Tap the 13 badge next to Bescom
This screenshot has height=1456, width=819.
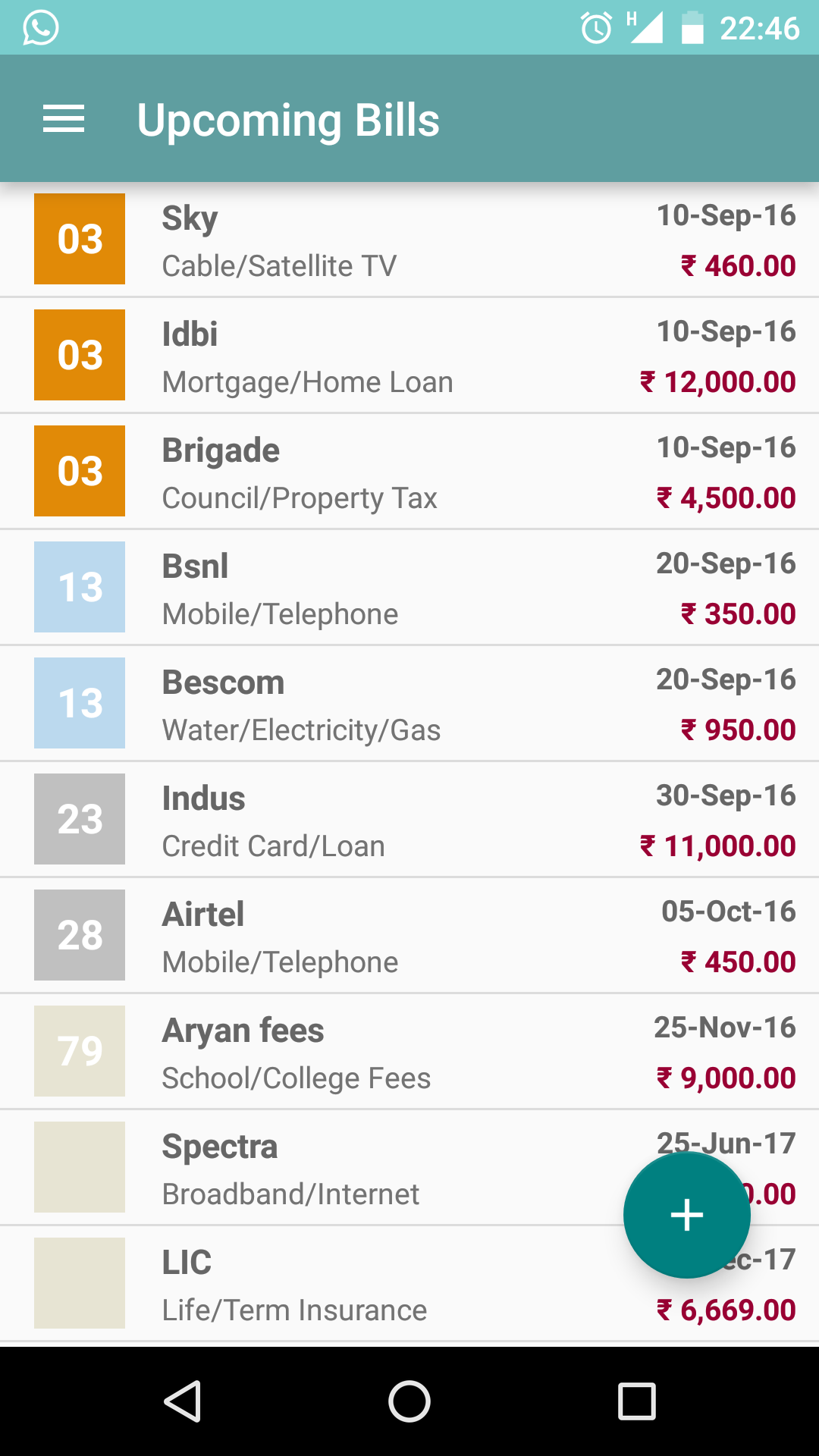point(79,702)
